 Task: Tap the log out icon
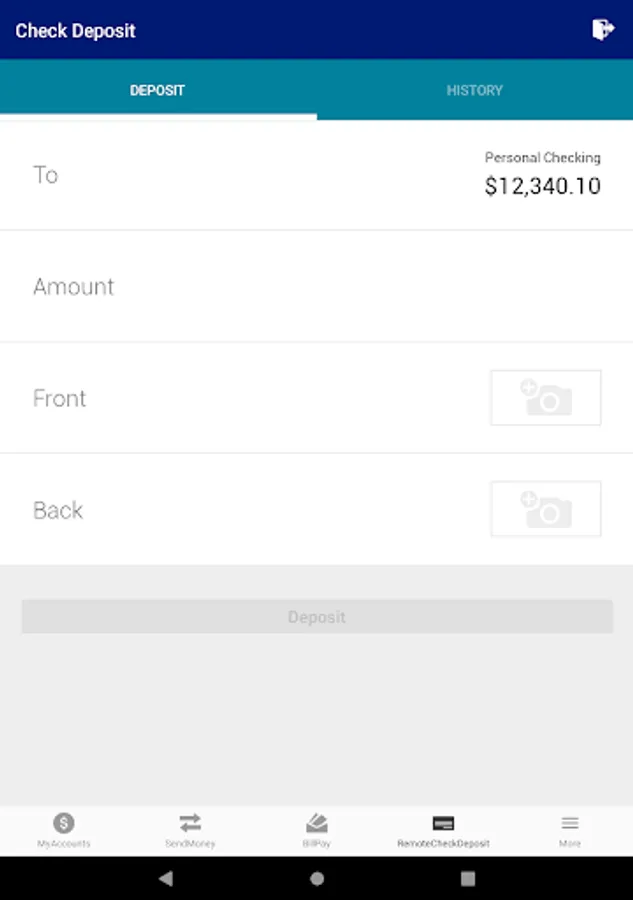pos(603,29)
